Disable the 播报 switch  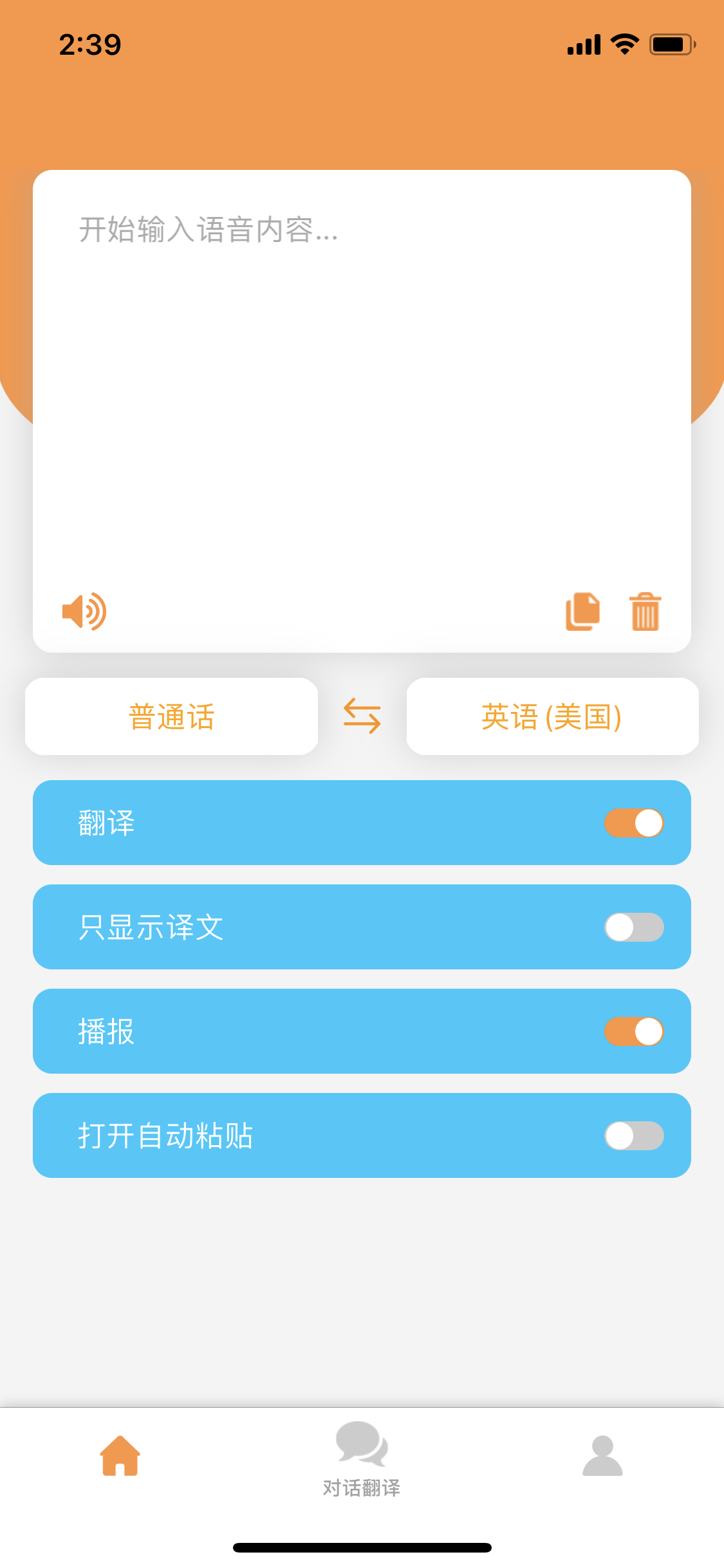pos(634,1031)
